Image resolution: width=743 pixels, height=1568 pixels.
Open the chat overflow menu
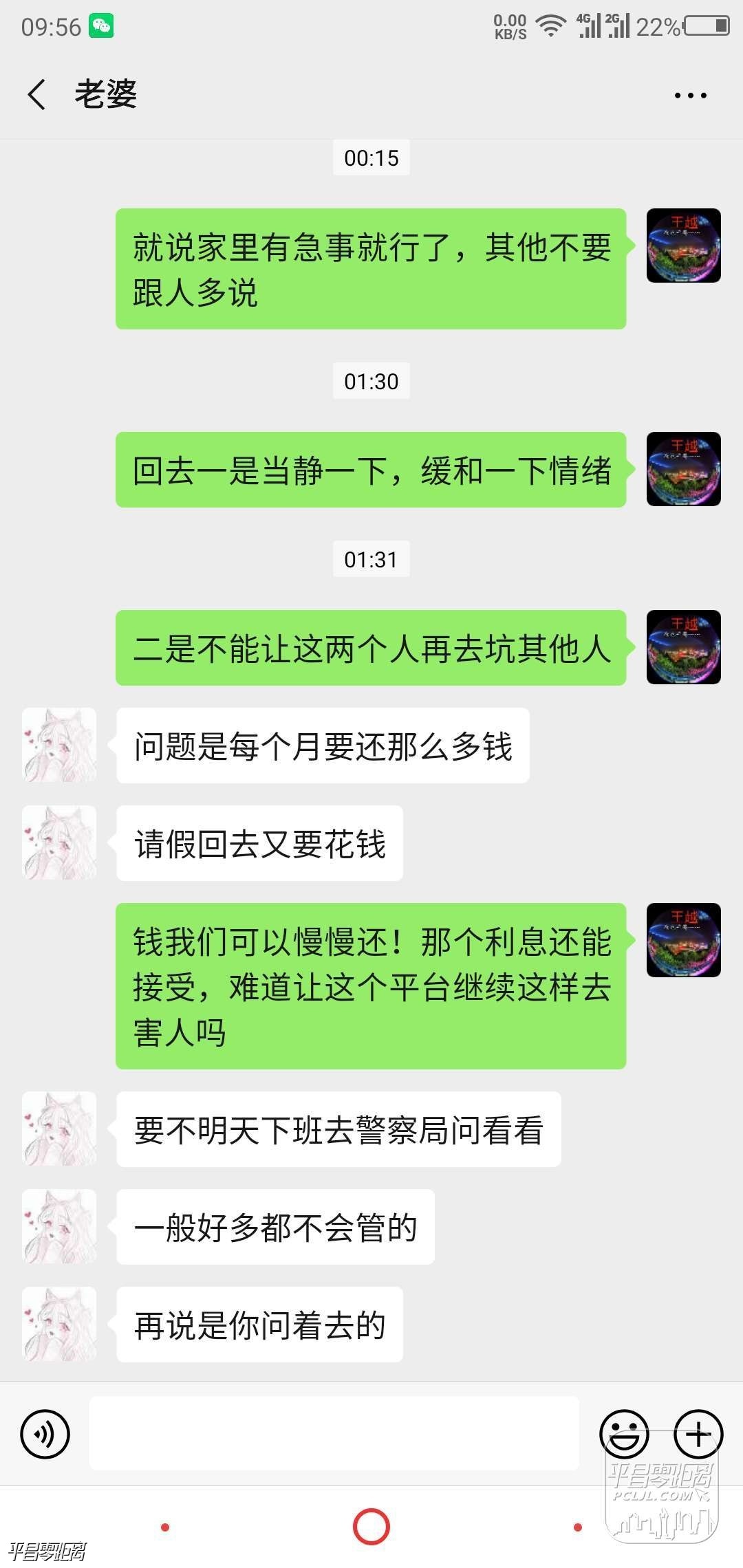click(690, 96)
